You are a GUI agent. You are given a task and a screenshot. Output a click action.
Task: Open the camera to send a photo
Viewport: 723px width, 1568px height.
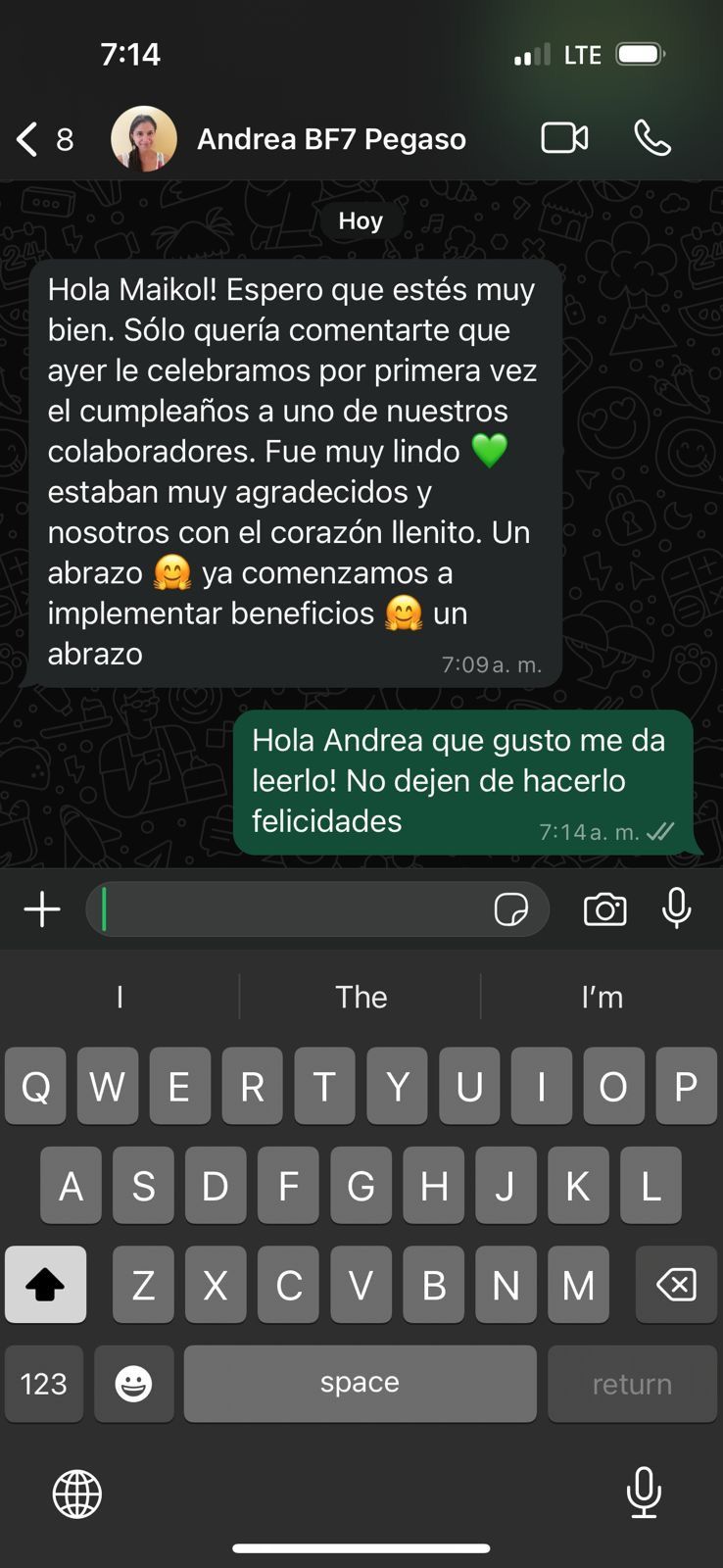tap(604, 909)
